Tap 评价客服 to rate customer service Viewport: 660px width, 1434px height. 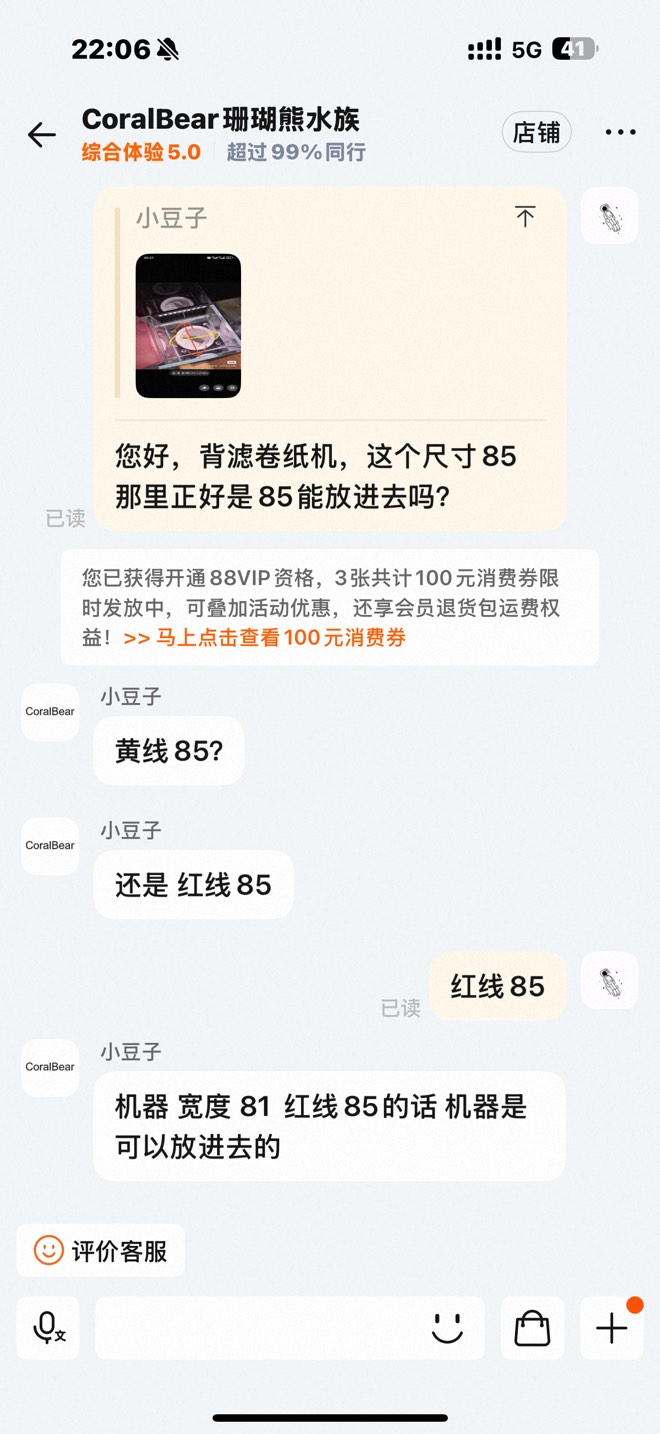100,1250
